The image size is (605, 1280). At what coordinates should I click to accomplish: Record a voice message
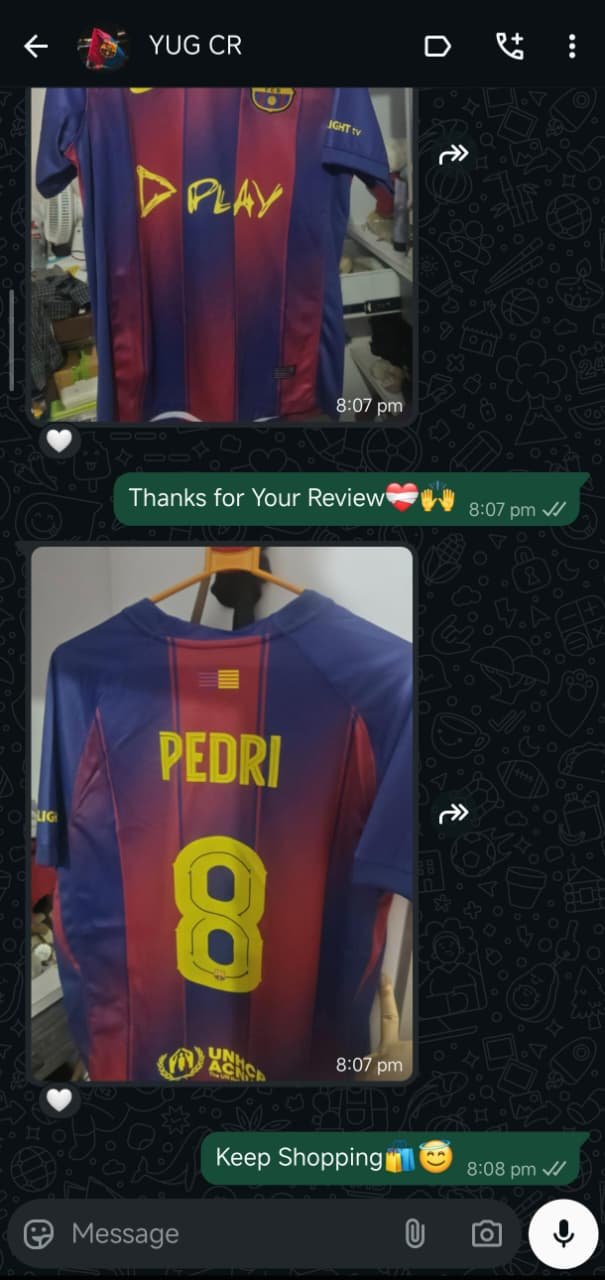tap(563, 1233)
